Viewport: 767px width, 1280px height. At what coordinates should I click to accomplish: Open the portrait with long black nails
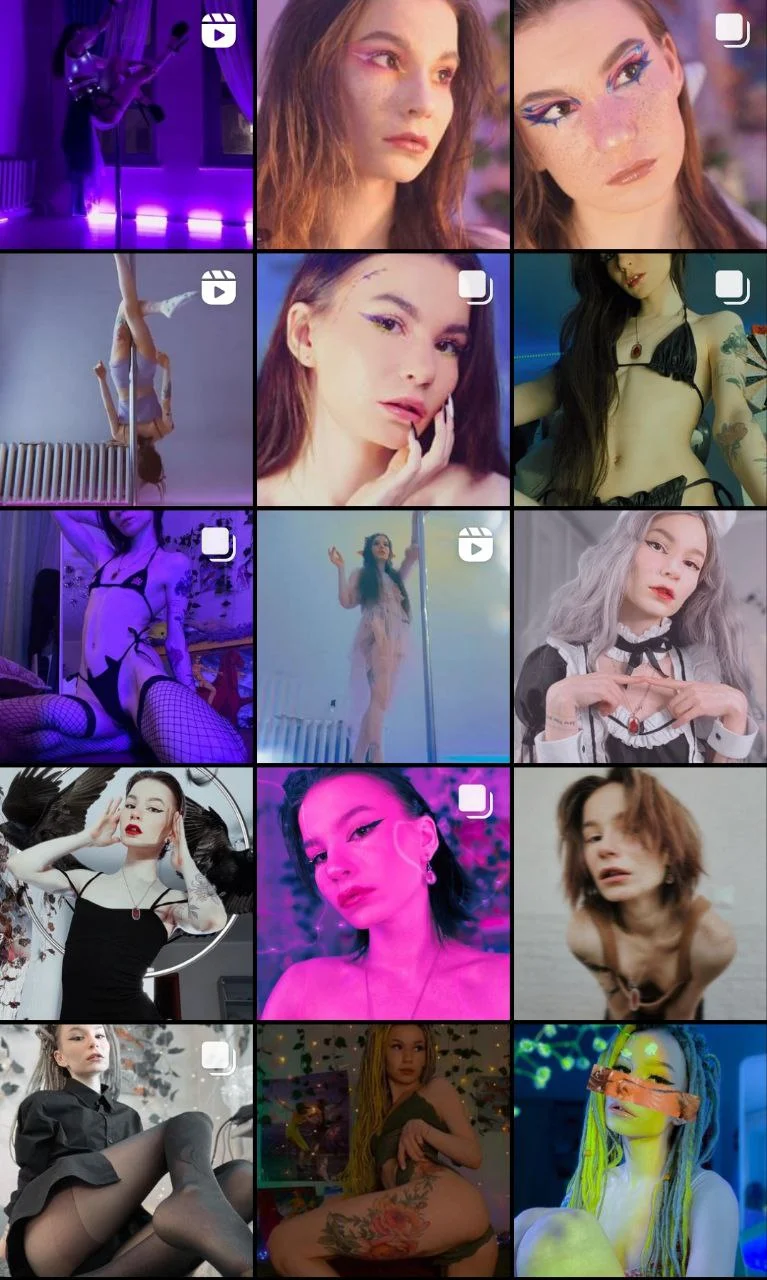383,380
